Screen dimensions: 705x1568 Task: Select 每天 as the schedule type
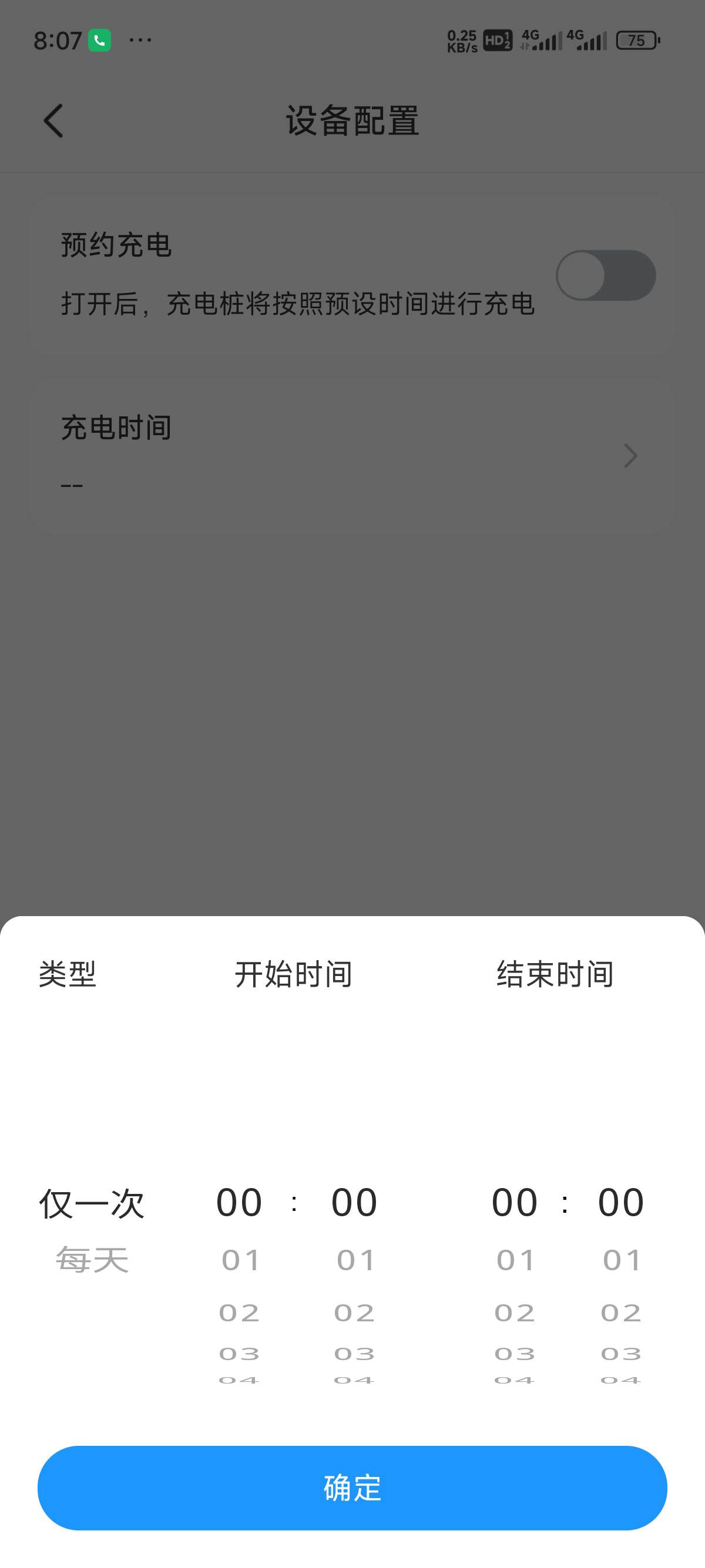click(92, 1259)
